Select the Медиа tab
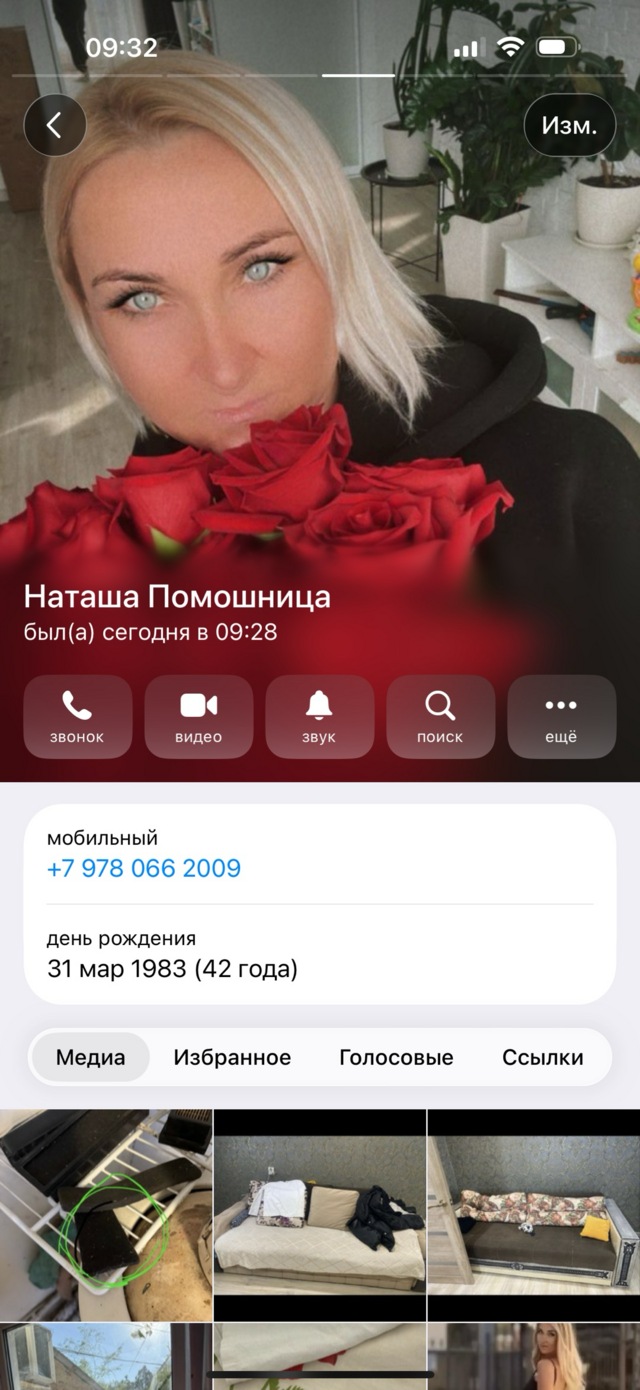 (90, 1057)
